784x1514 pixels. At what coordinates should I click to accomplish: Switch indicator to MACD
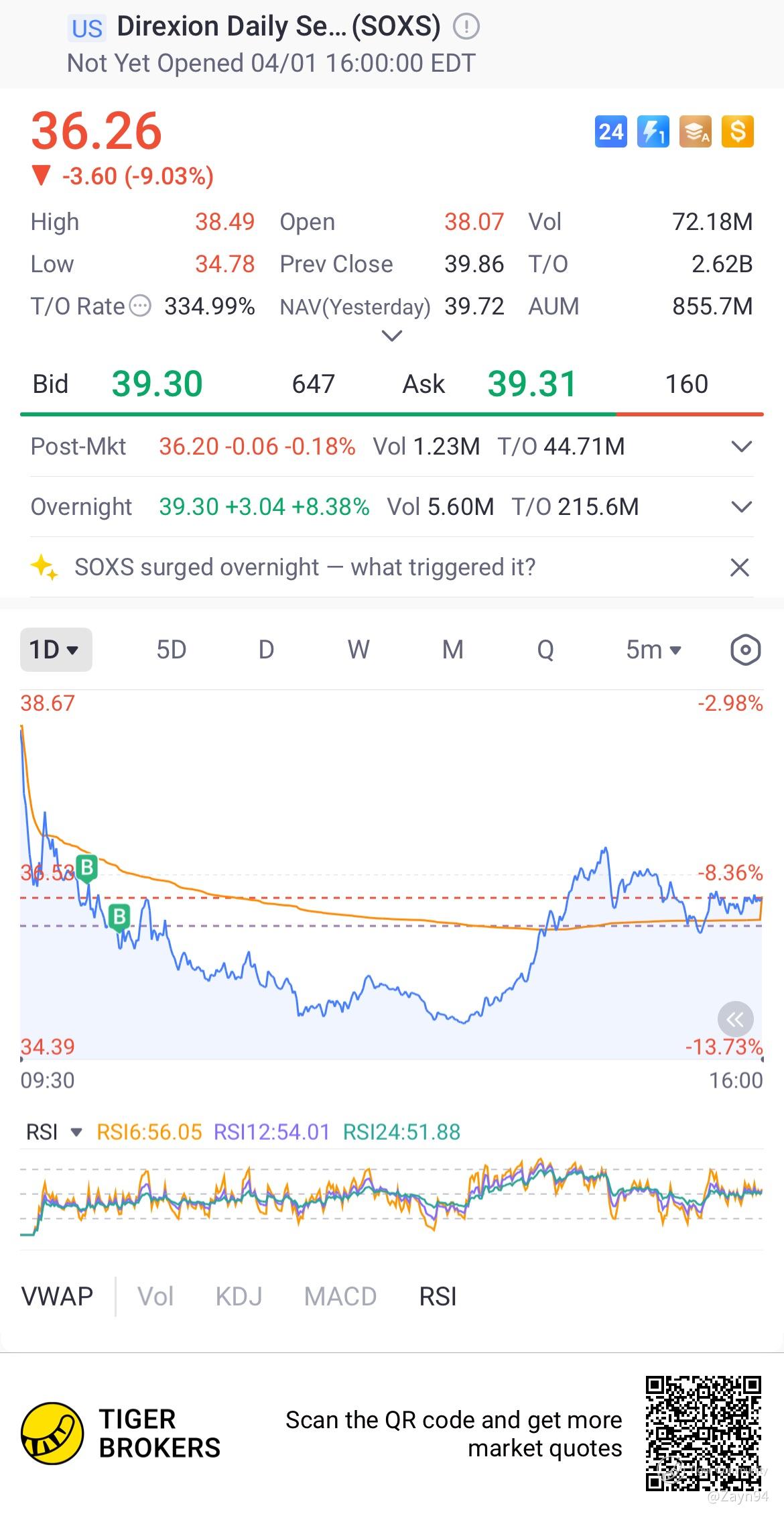(340, 1297)
